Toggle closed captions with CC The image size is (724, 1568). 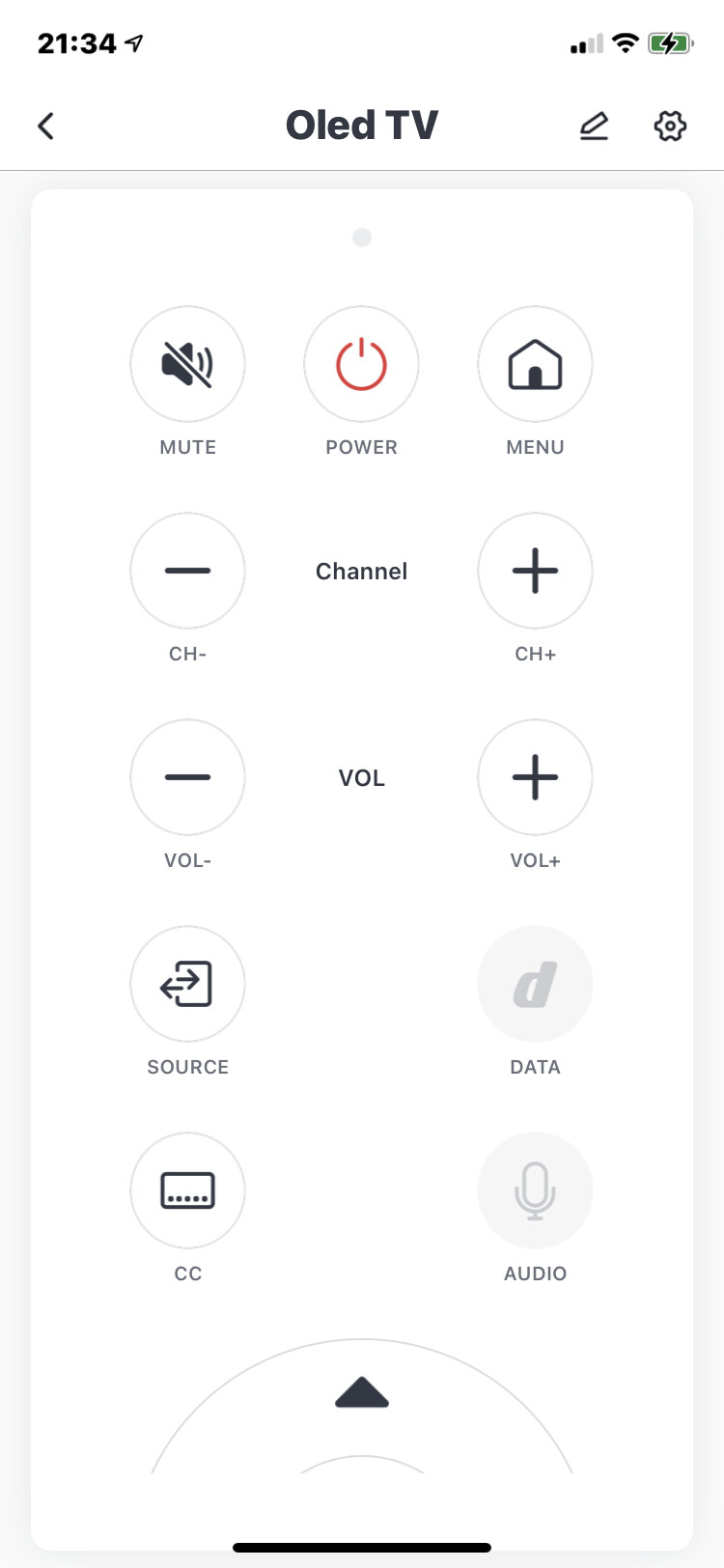click(x=187, y=1190)
